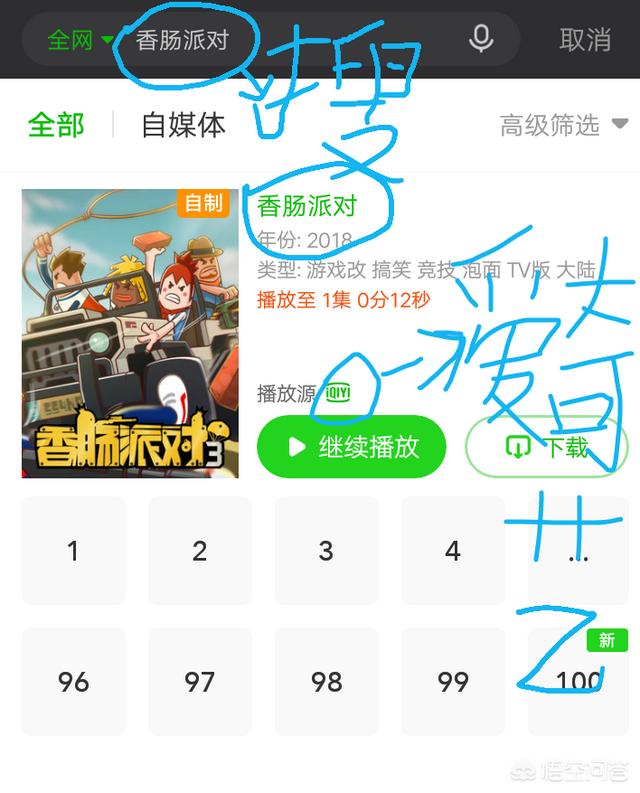Switch to the 全部 tab
640x793 pixels.
click(56, 125)
